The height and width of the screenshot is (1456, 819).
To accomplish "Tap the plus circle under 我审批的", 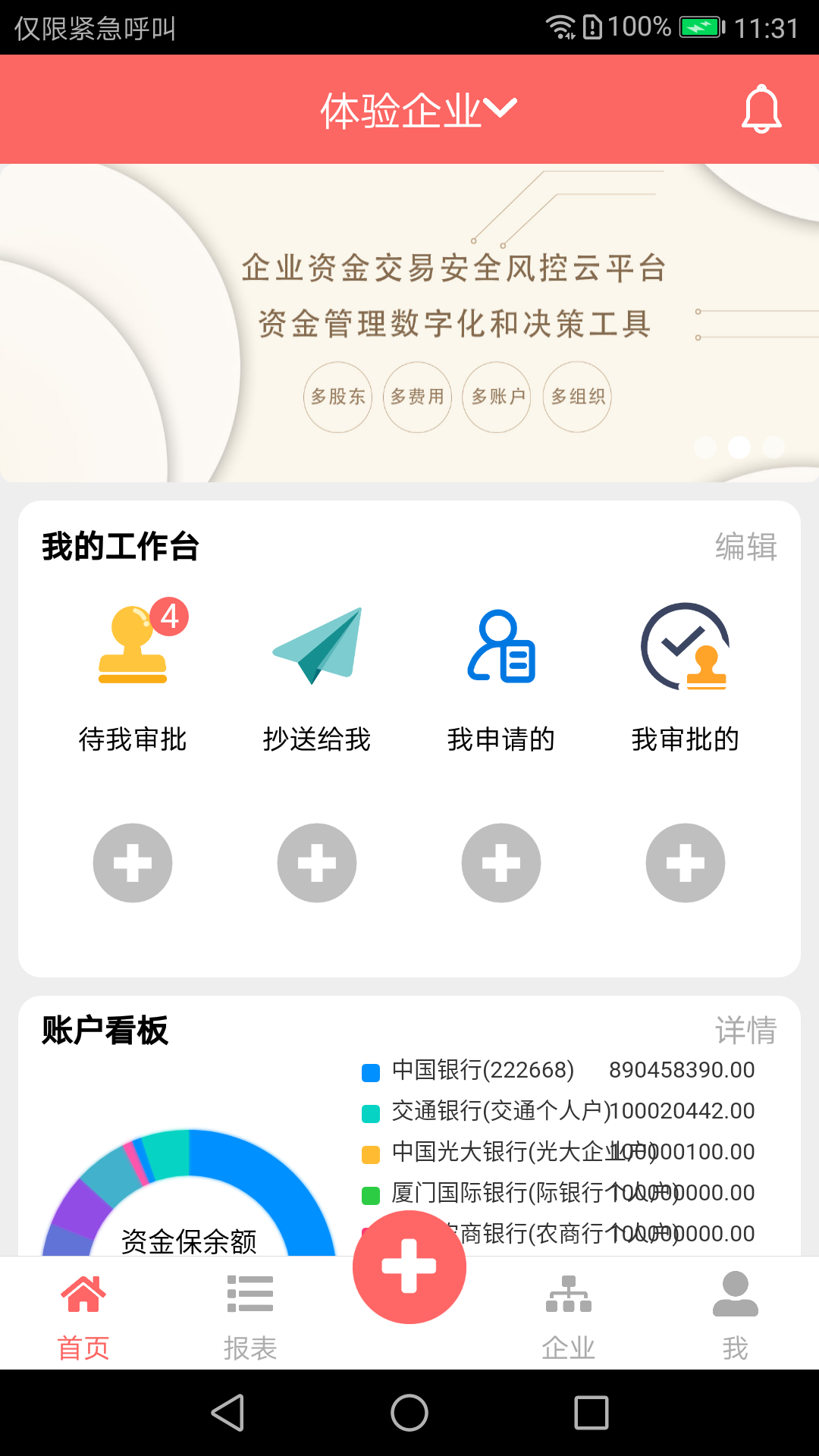I will click(685, 862).
